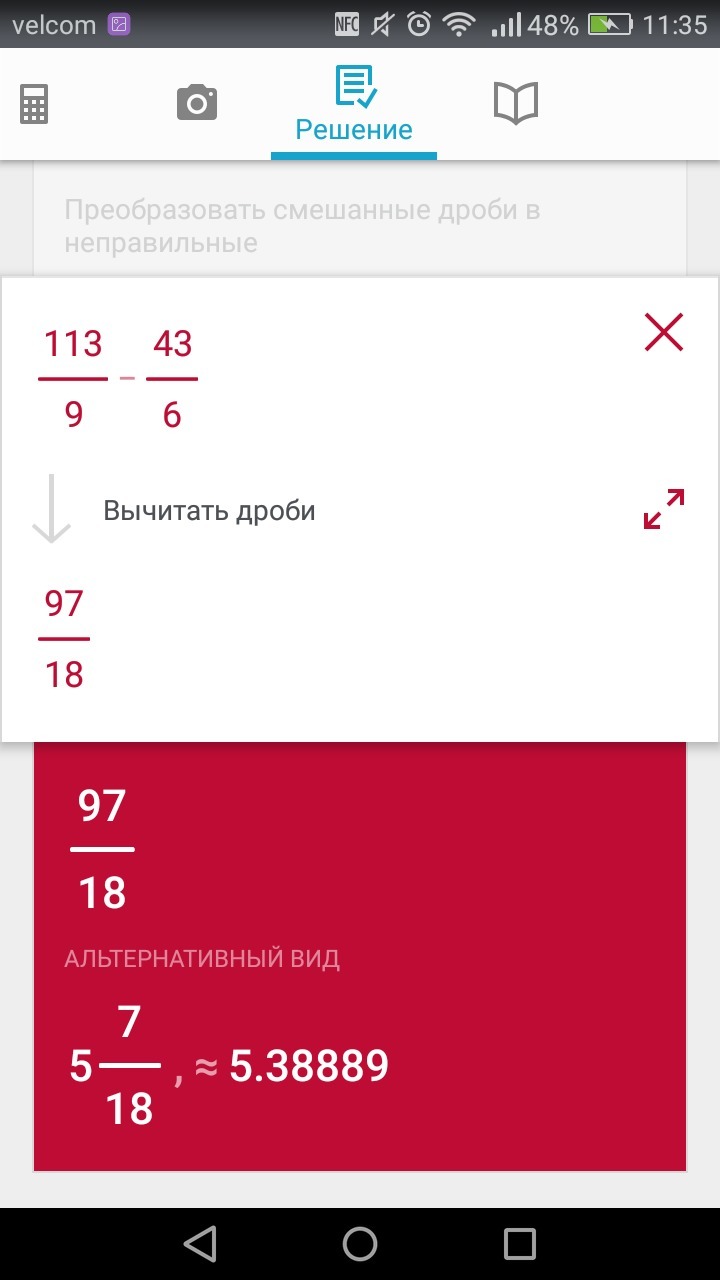The width and height of the screenshot is (720, 1280).
Task: Switch to the calculator tab
Action: [34, 103]
